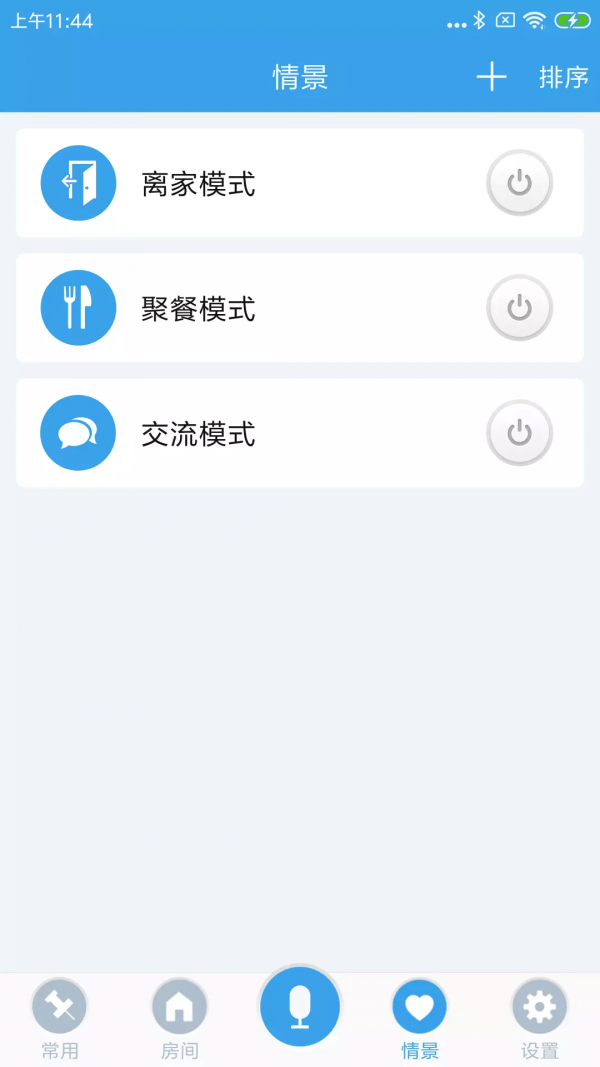Screen dimensions: 600x1067
Task: Select the 情景 tab
Action: click(x=420, y=1018)
